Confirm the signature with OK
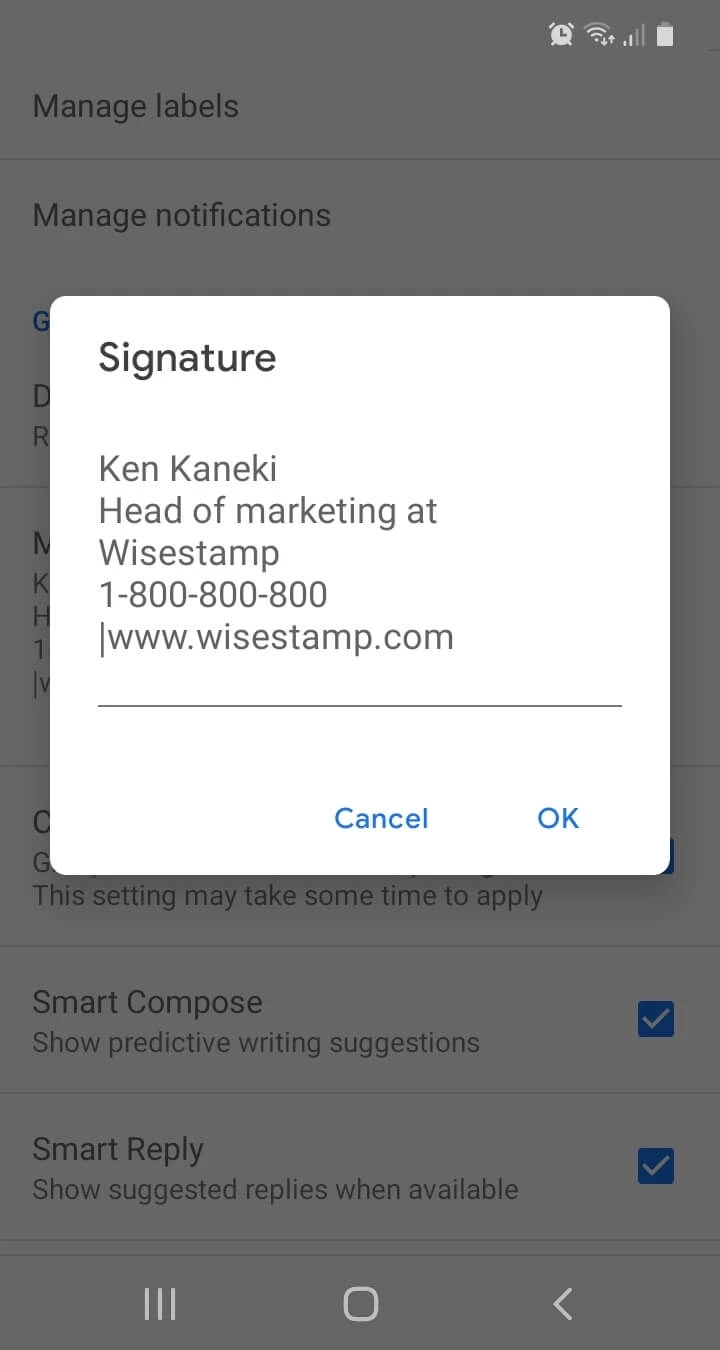Viewport: 720px width, 1350px height. point(557,818)
